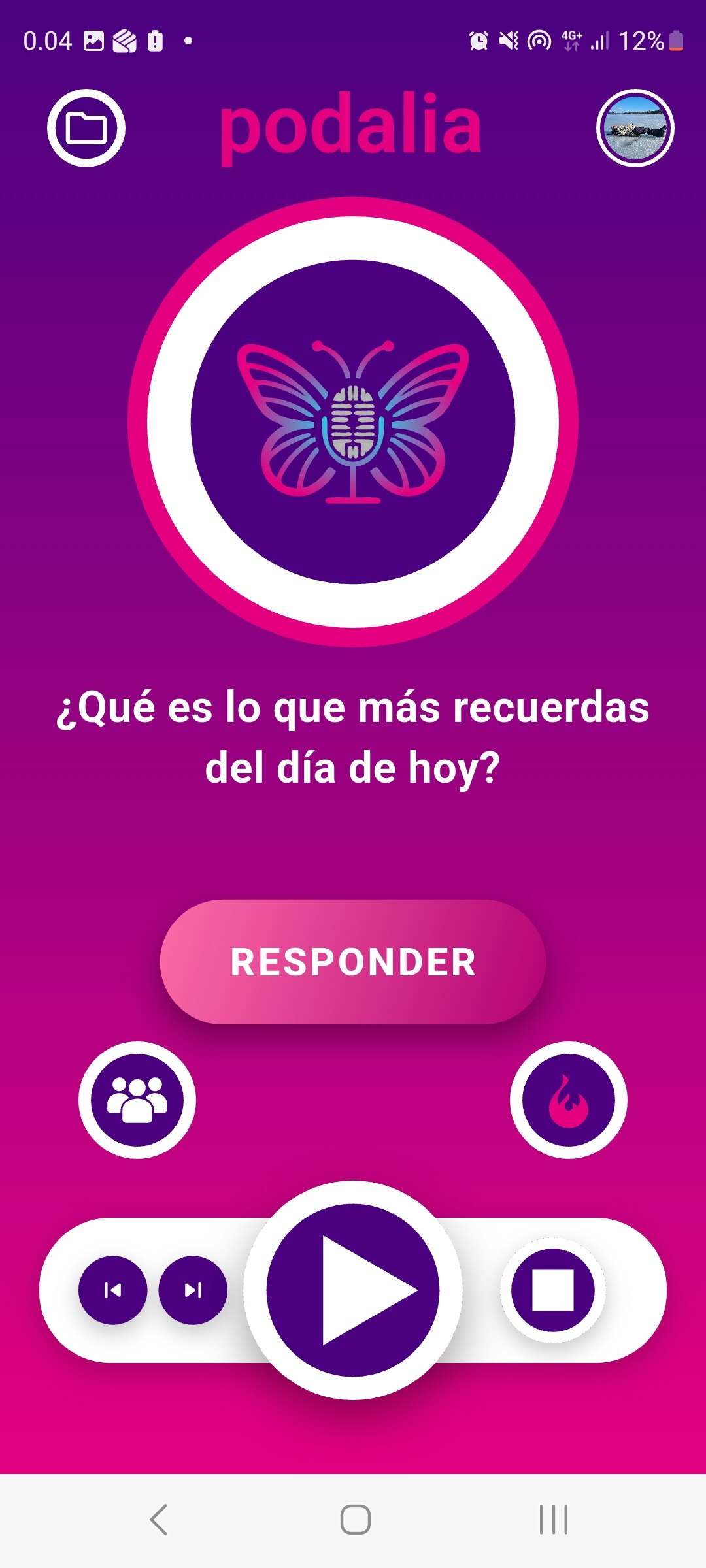Go back using the system back button
This screenshot has width=706, height=1568.
pyautogui.click(x=159, y=1520)
